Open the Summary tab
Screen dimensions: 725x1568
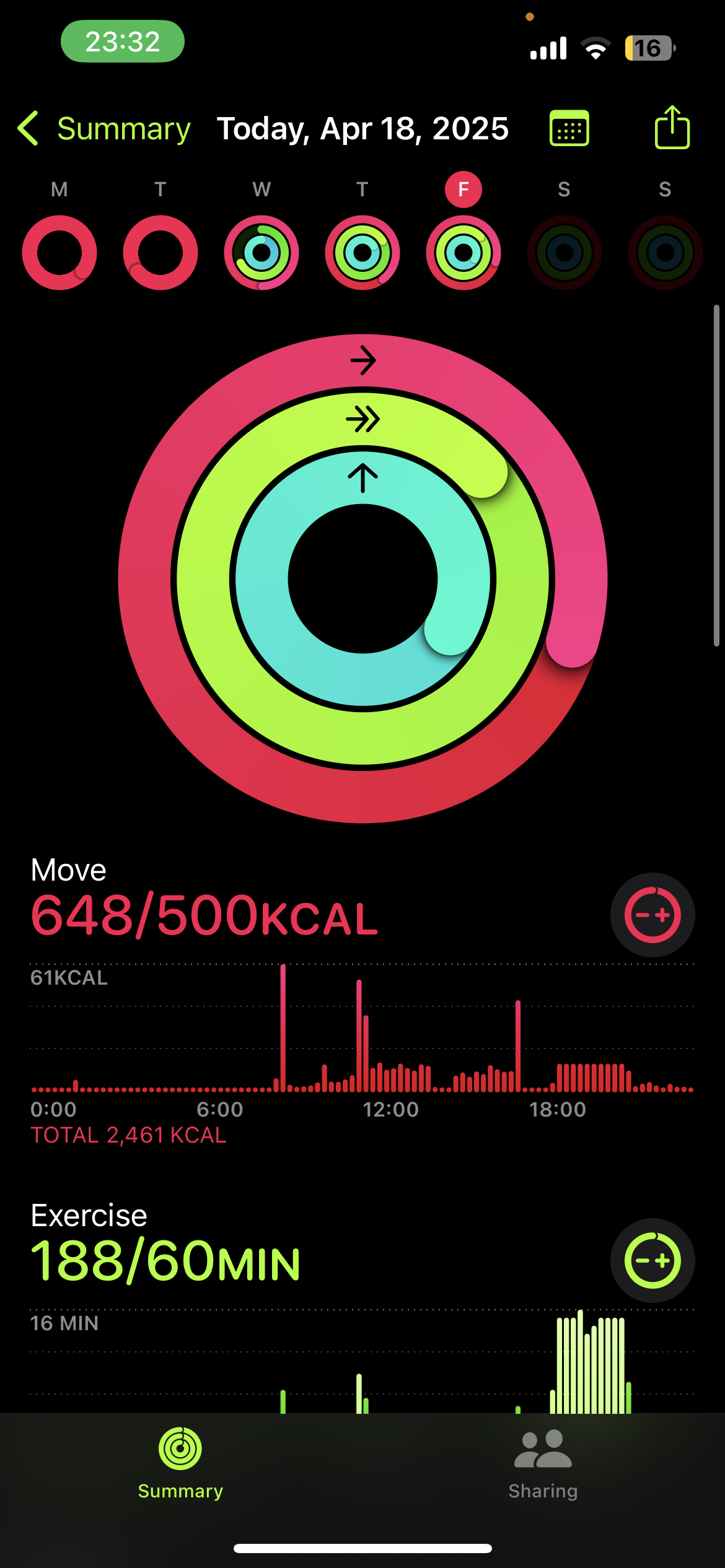[x=180, y=1464]
